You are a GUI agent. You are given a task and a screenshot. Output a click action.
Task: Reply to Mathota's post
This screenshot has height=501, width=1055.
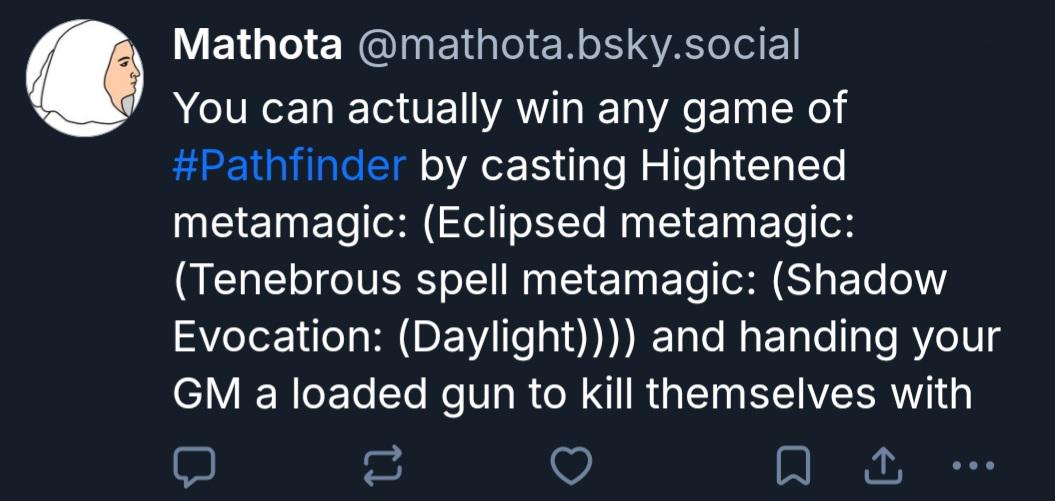(x=196, y=463)
